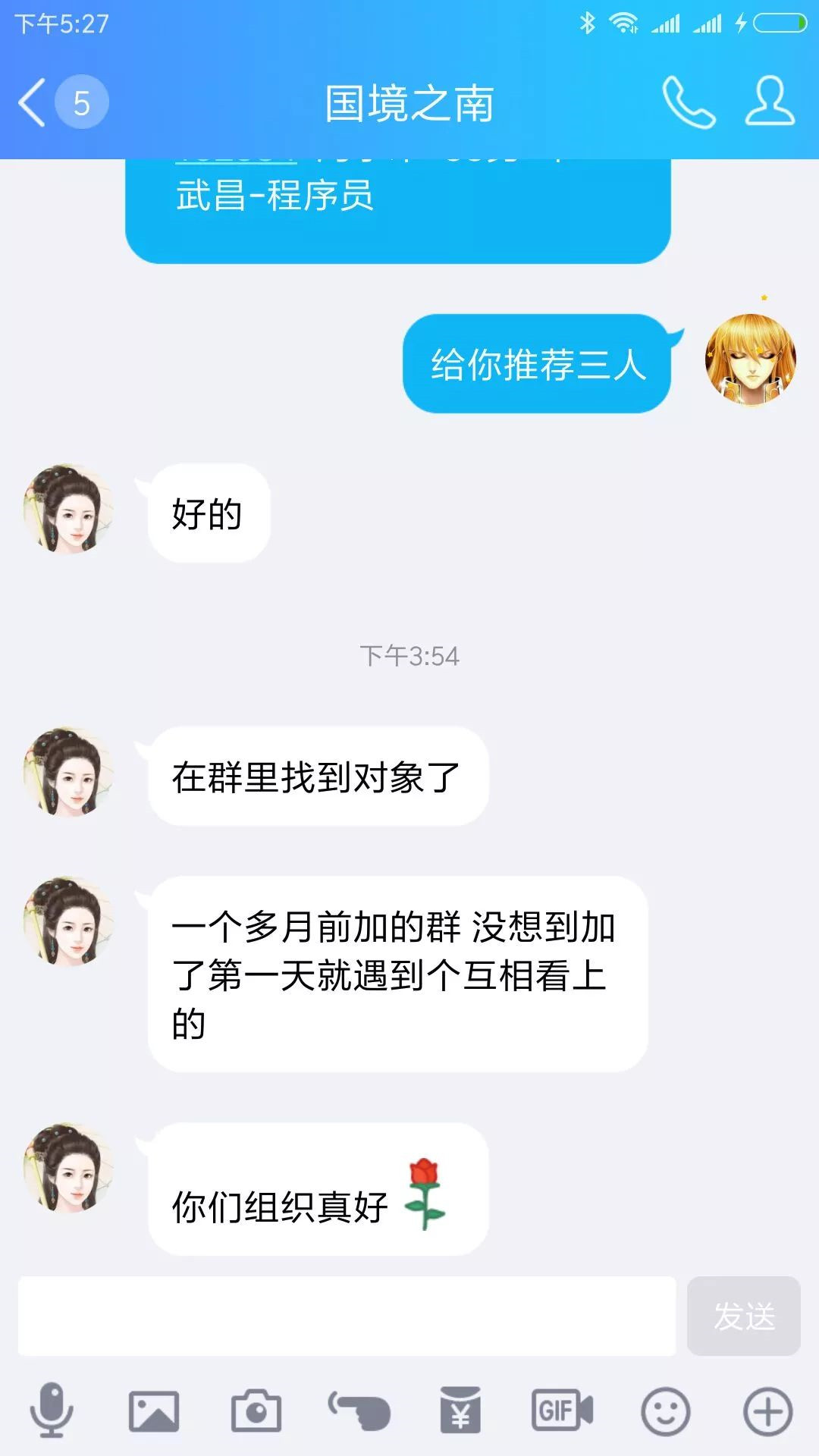The width and height of the screenshot is (819, 1456).
Task: Start a voice call with 国境之南
Action: coord(689,102)
